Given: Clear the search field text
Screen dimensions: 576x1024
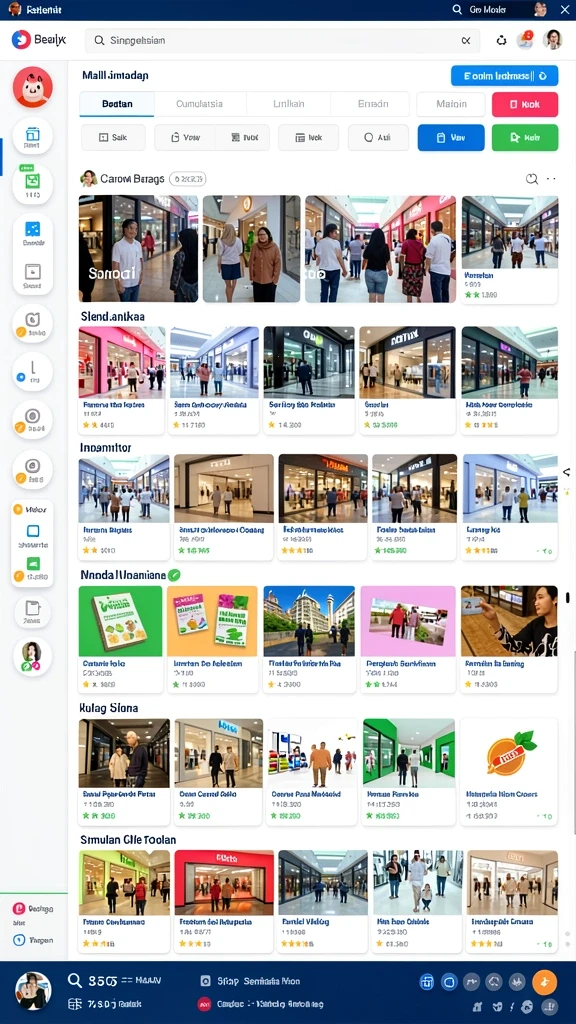Looking at the screenshot, I should point(466,40).
